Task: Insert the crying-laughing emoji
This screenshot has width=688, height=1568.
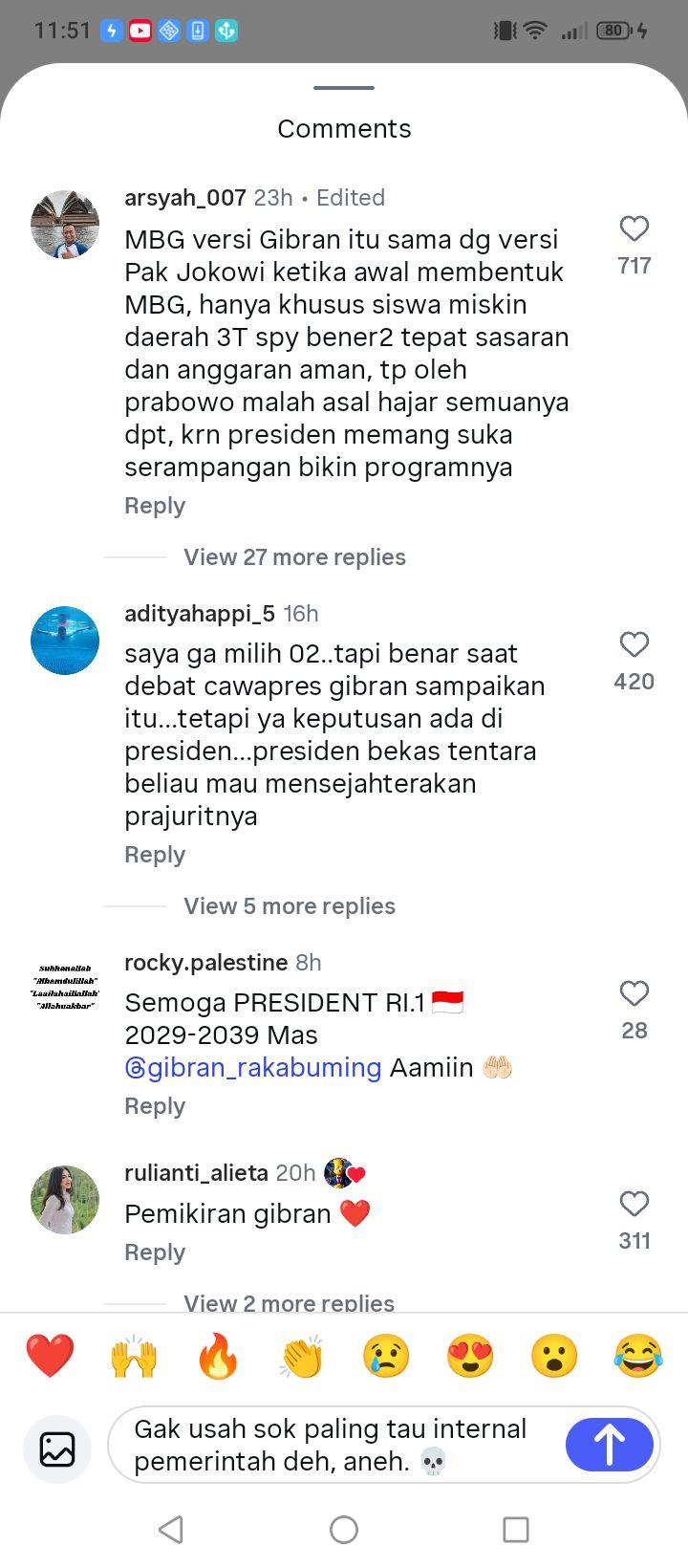Action: tap(638, 1356)
